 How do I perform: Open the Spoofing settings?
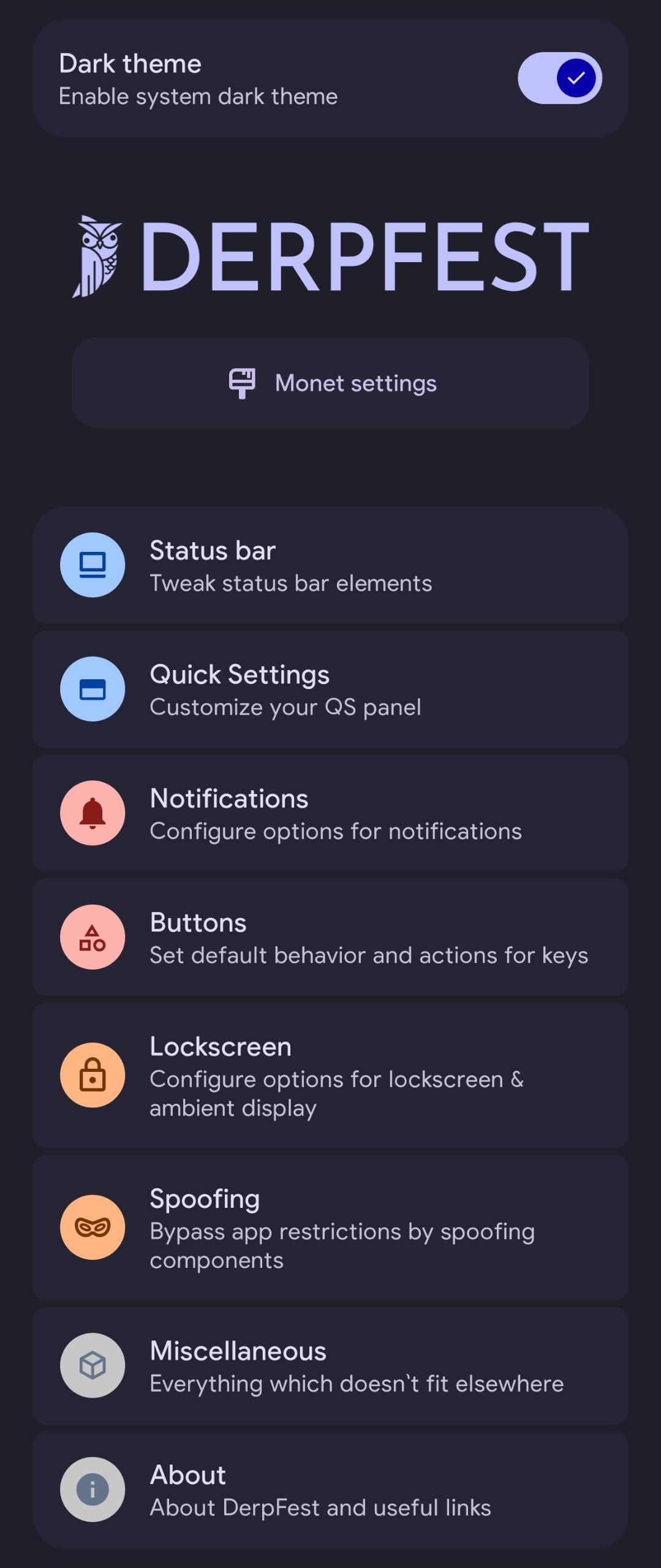point(330,1227)
